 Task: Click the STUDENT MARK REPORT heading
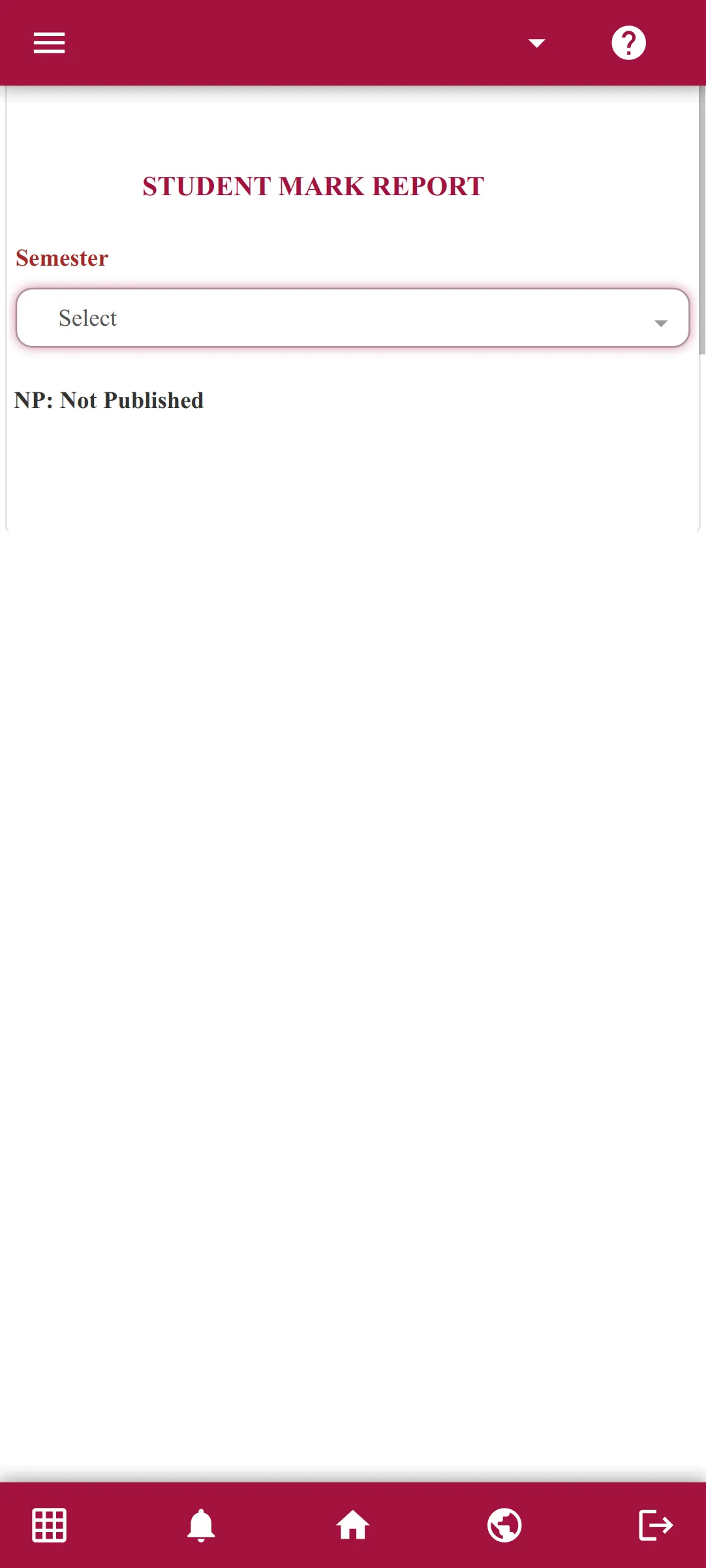tap(312, 187)
